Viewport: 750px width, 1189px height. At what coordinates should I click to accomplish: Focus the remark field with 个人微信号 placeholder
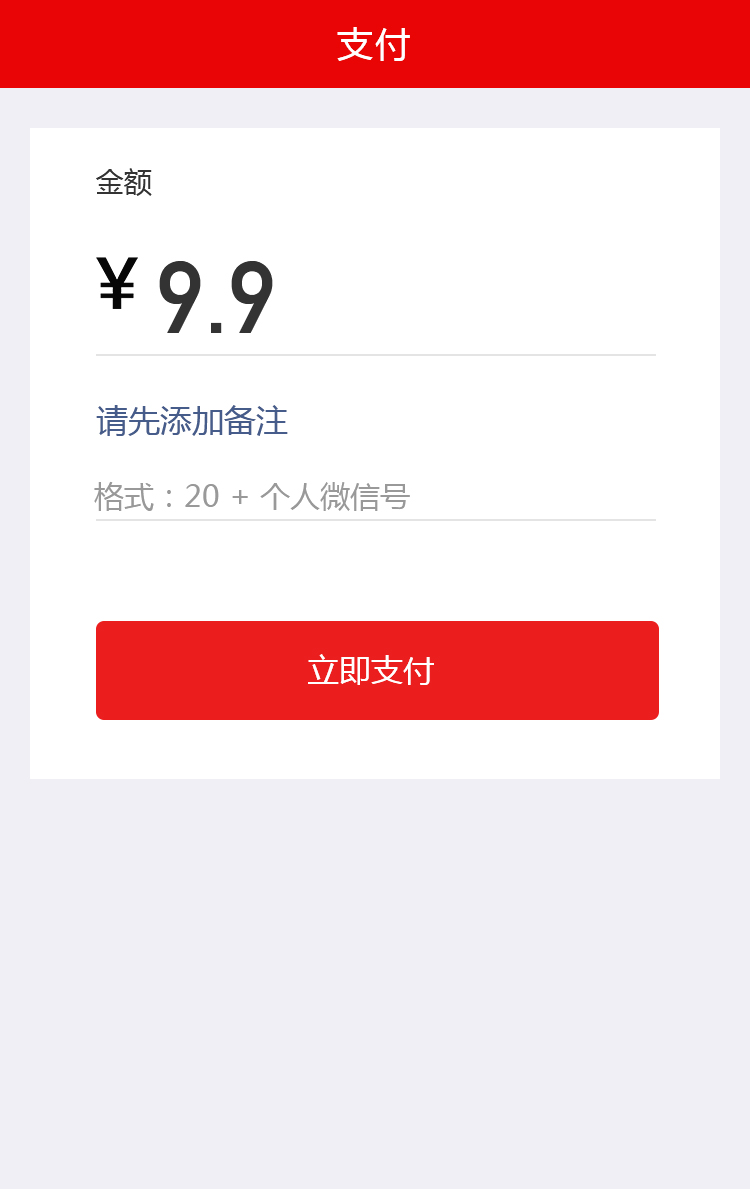375,496
